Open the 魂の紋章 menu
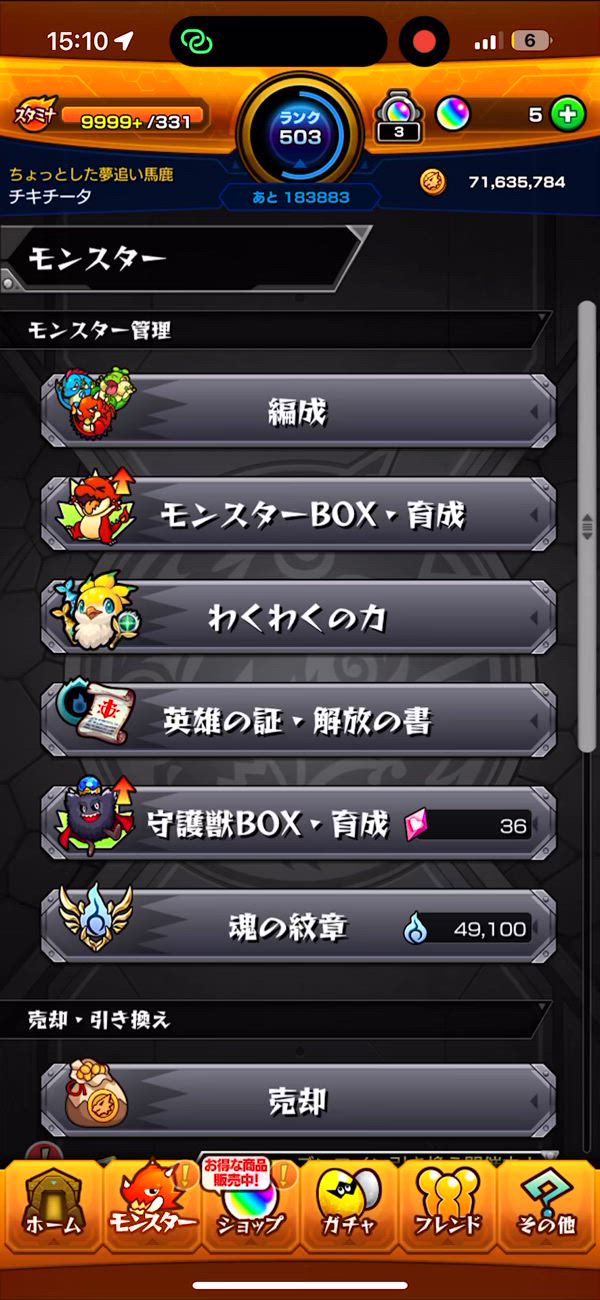This screenshot has width=600, height=1300. (298, 928)
